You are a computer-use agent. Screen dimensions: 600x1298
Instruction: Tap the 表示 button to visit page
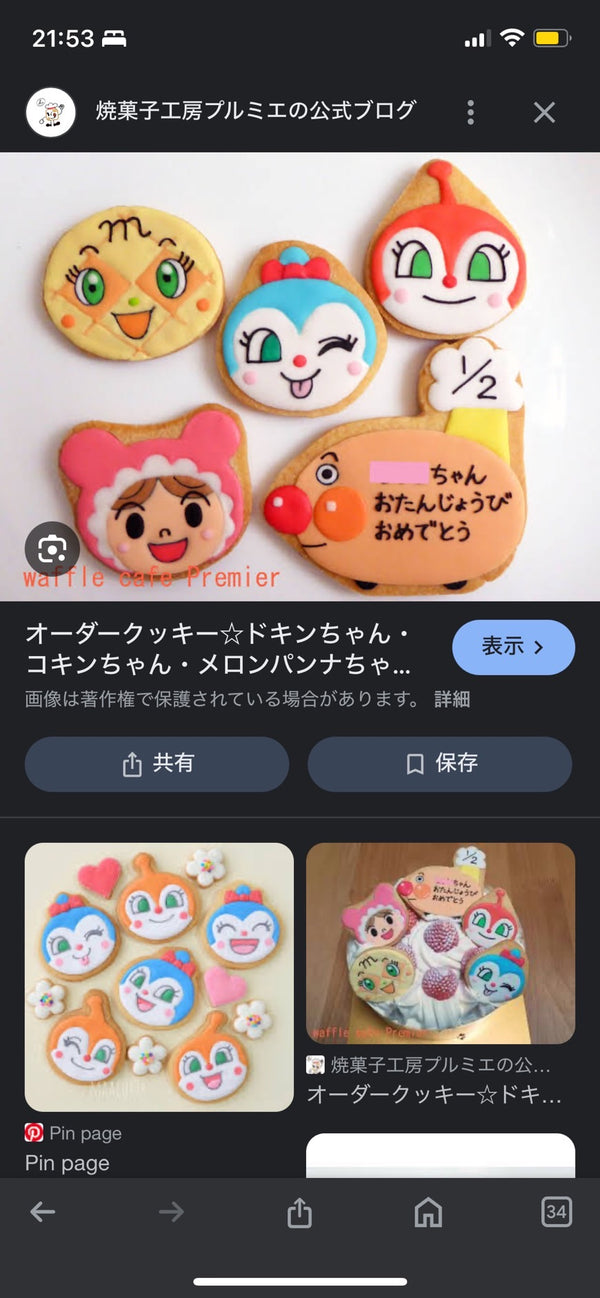coord(513,647)
